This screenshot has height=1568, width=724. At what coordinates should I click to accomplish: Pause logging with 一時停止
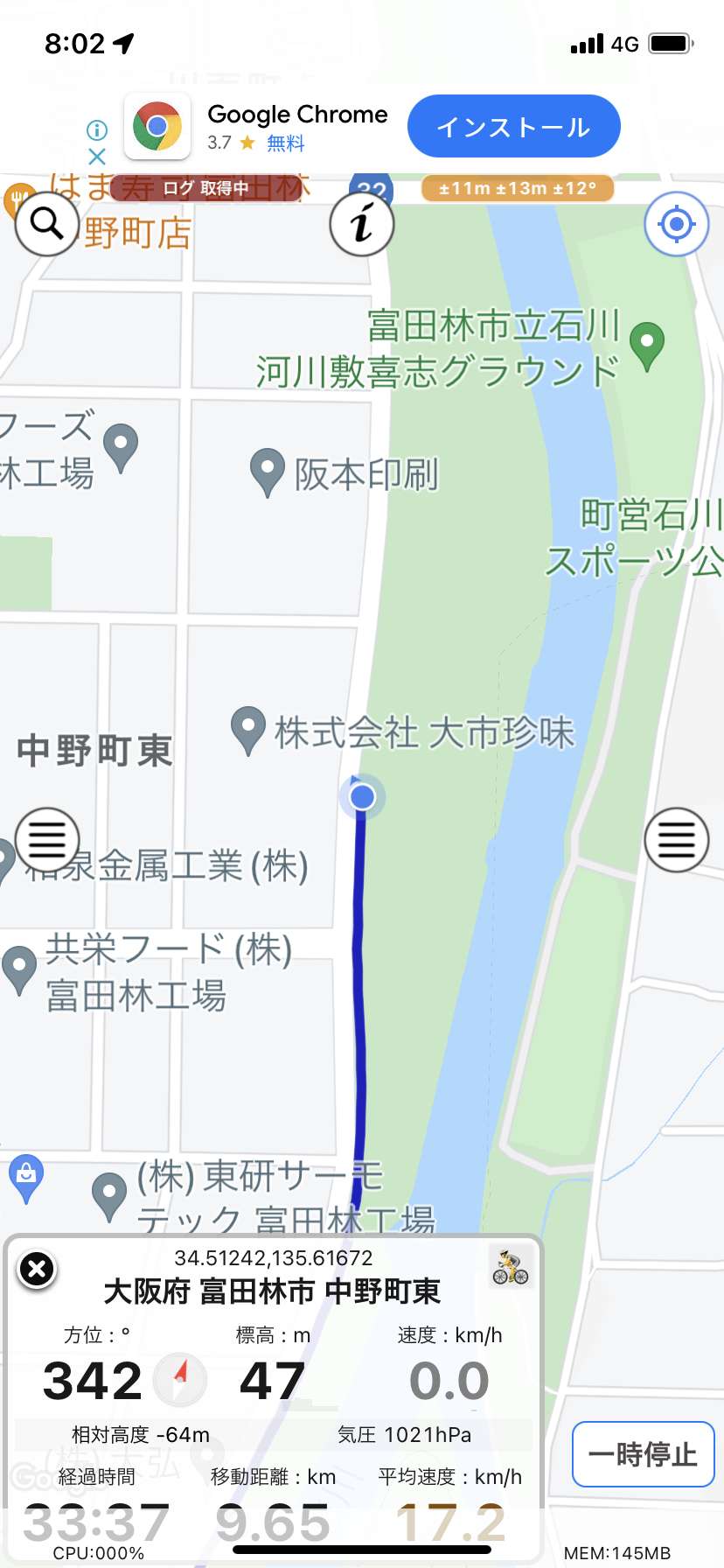(x=644, y=1454)
